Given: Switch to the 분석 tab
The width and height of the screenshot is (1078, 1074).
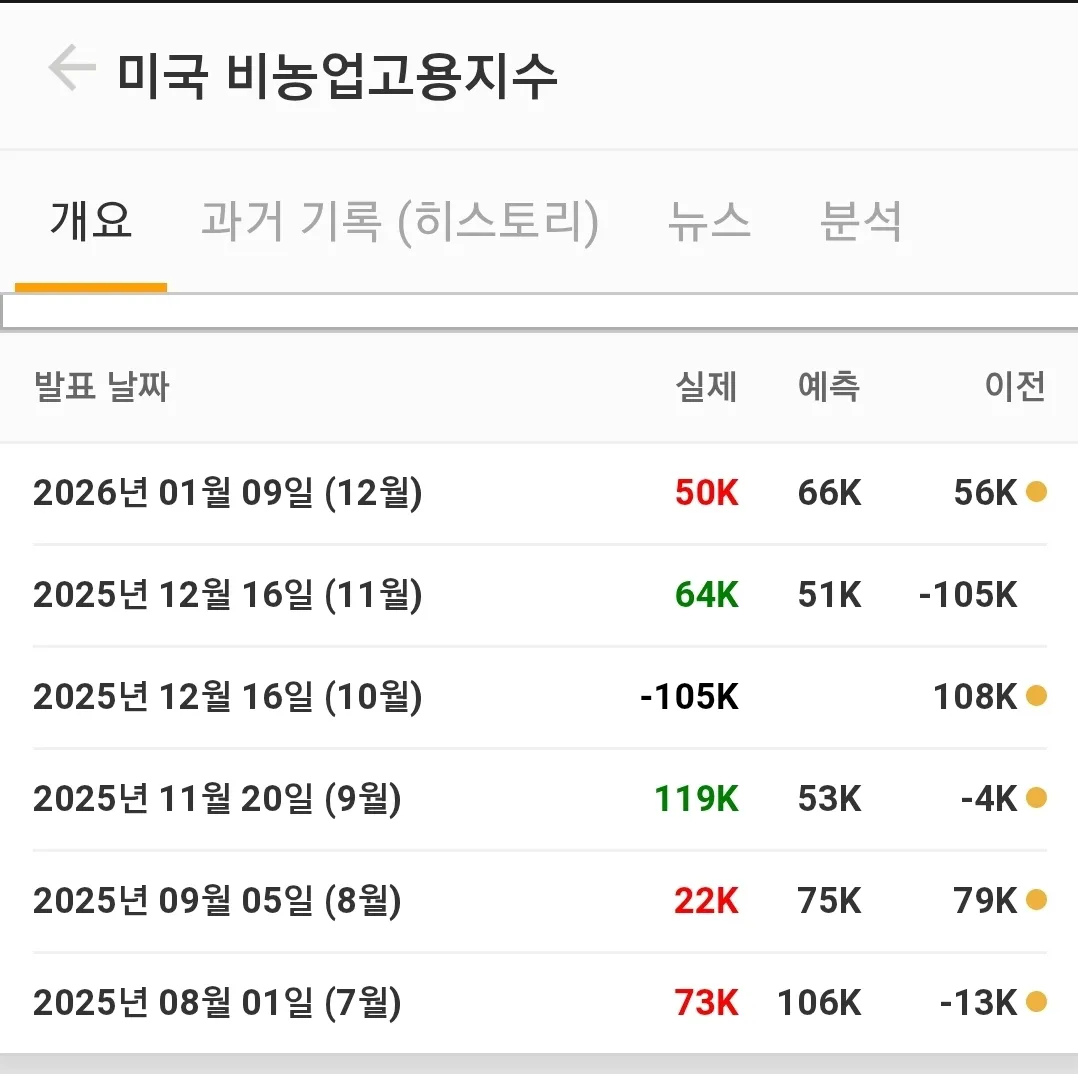Looking at the screenshot, I should click(860, 222).
